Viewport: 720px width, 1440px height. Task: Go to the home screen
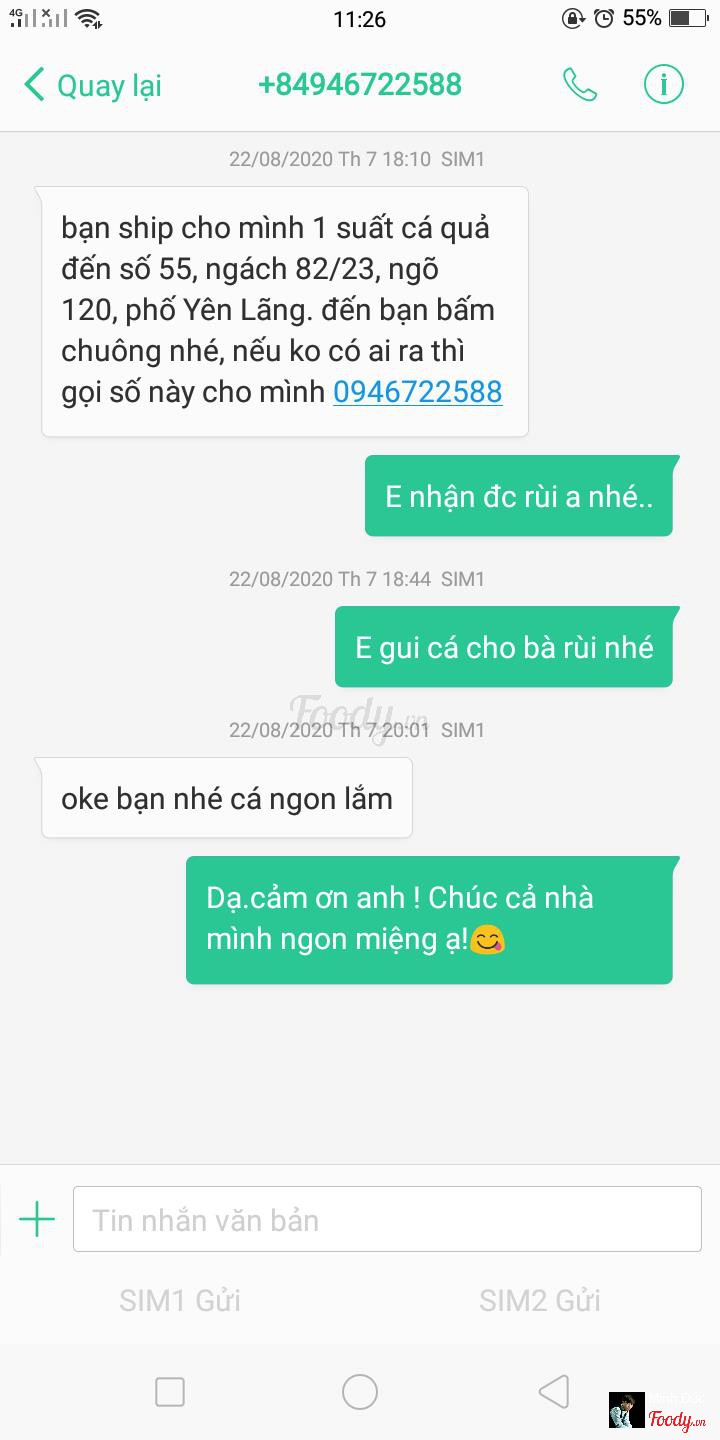click(360, 1391)
